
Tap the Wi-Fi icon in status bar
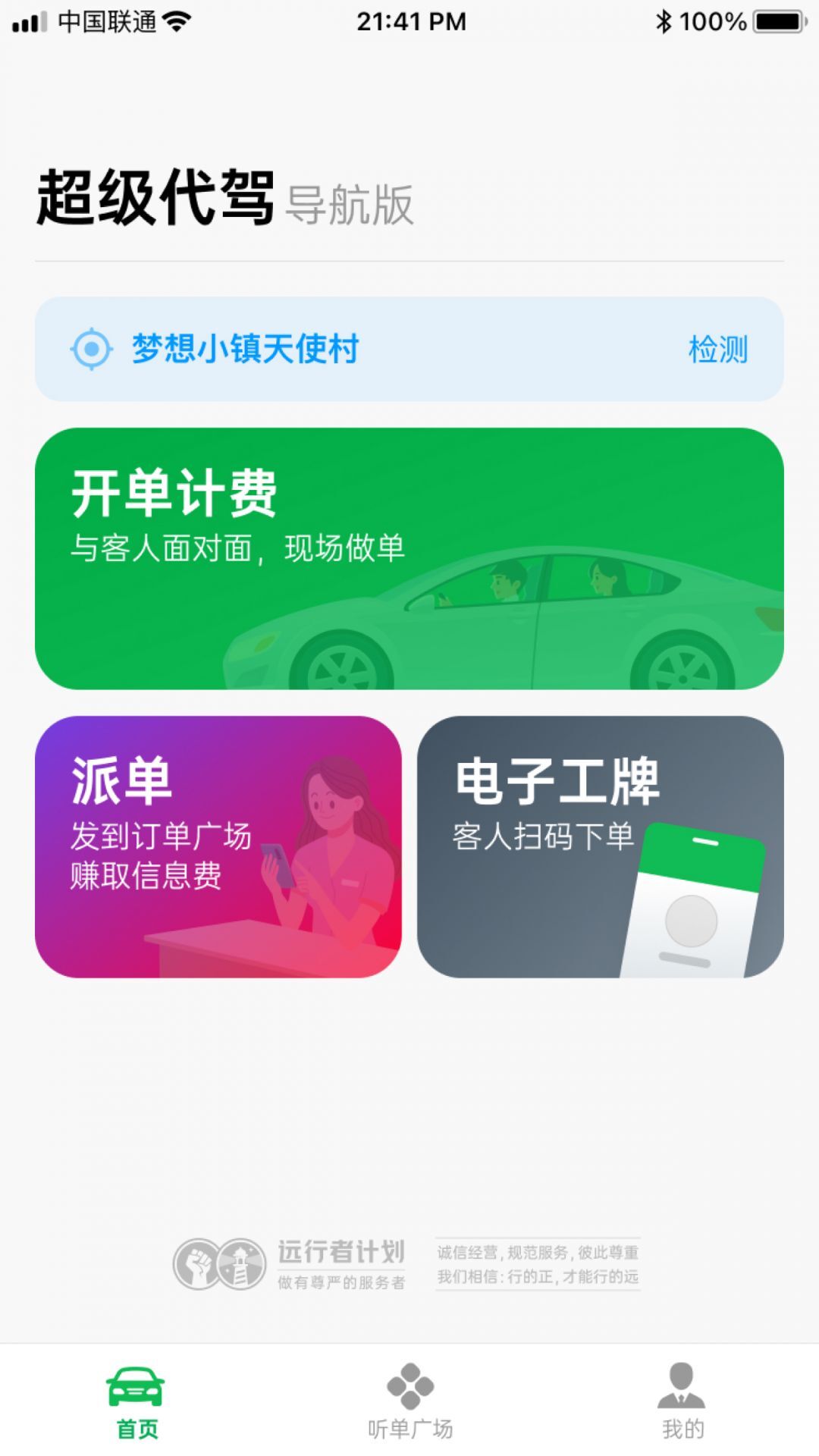[178, 21]
